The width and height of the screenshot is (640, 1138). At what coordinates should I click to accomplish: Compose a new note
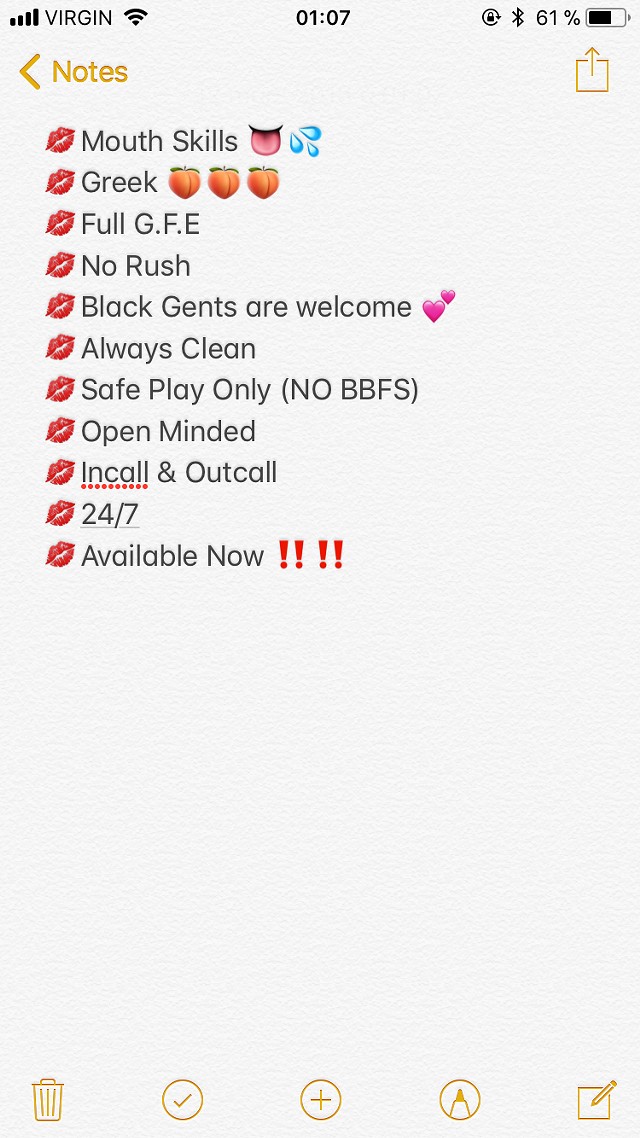[597, 1100]
